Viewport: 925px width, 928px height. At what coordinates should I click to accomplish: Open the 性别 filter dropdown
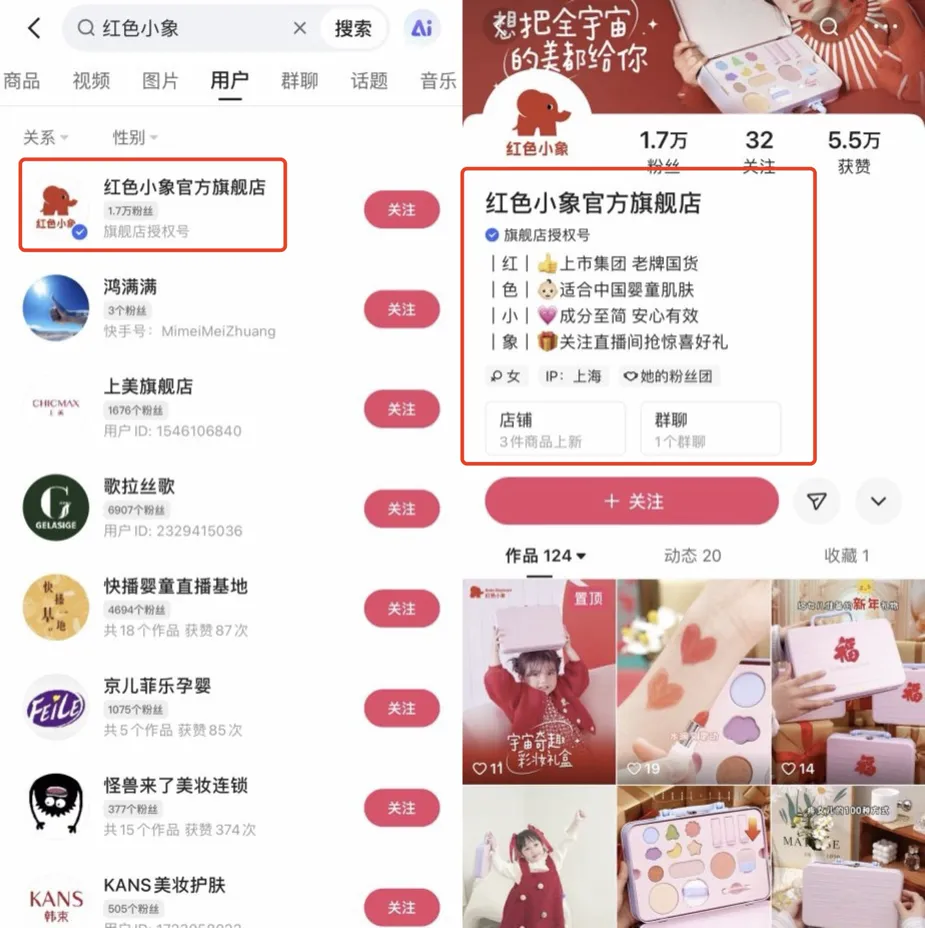click(135, 137)
